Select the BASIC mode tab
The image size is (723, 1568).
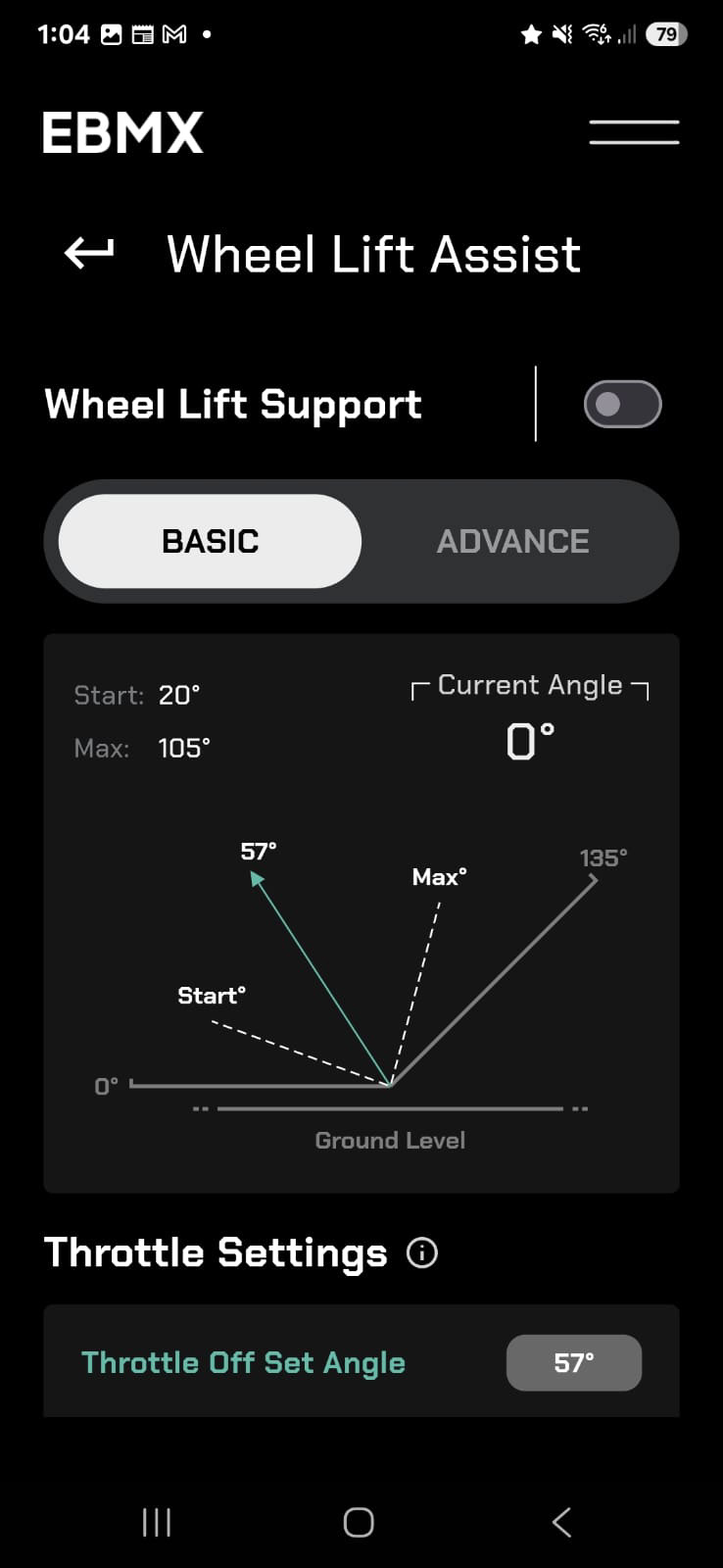[211, 541]
